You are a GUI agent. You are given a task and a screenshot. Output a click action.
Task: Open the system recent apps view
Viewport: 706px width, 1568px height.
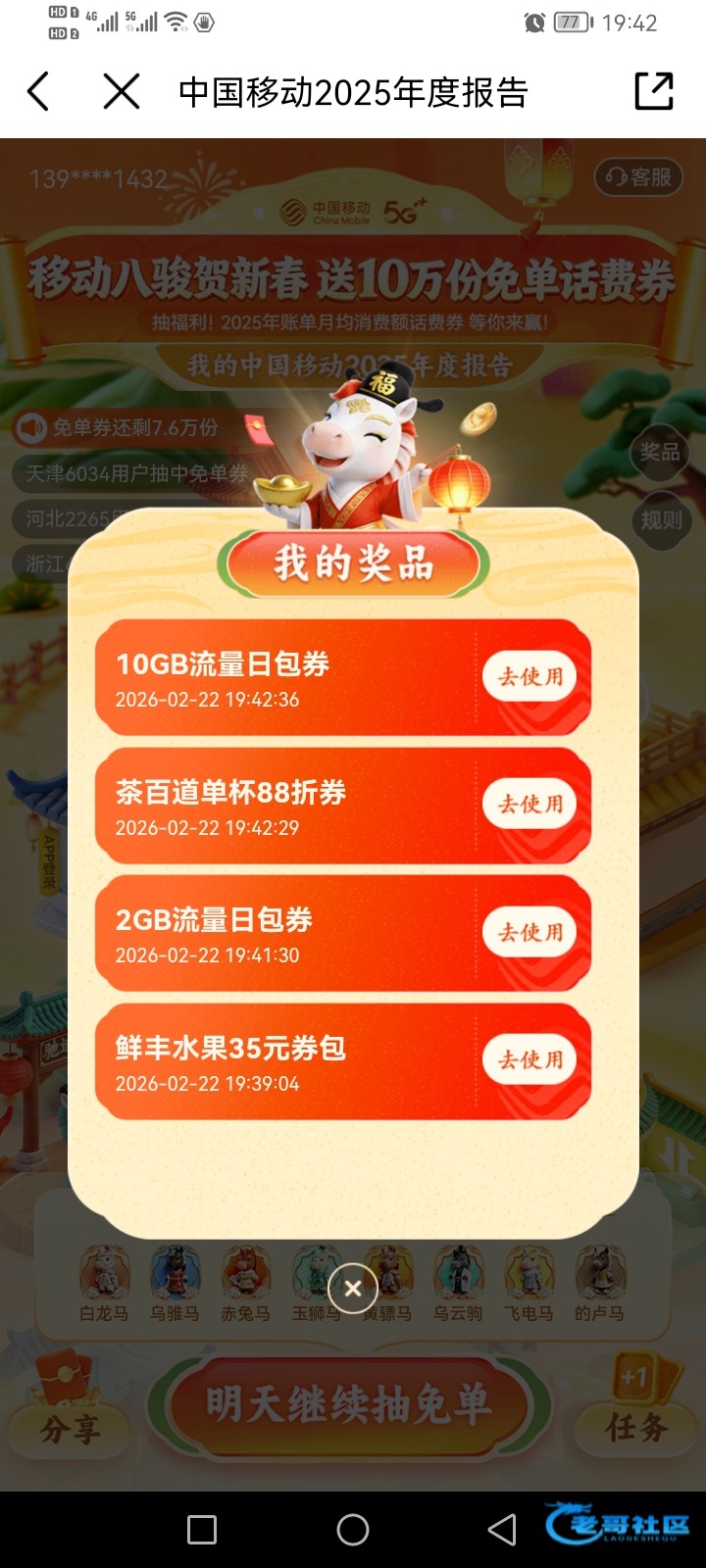click(x=202, y=1529)
